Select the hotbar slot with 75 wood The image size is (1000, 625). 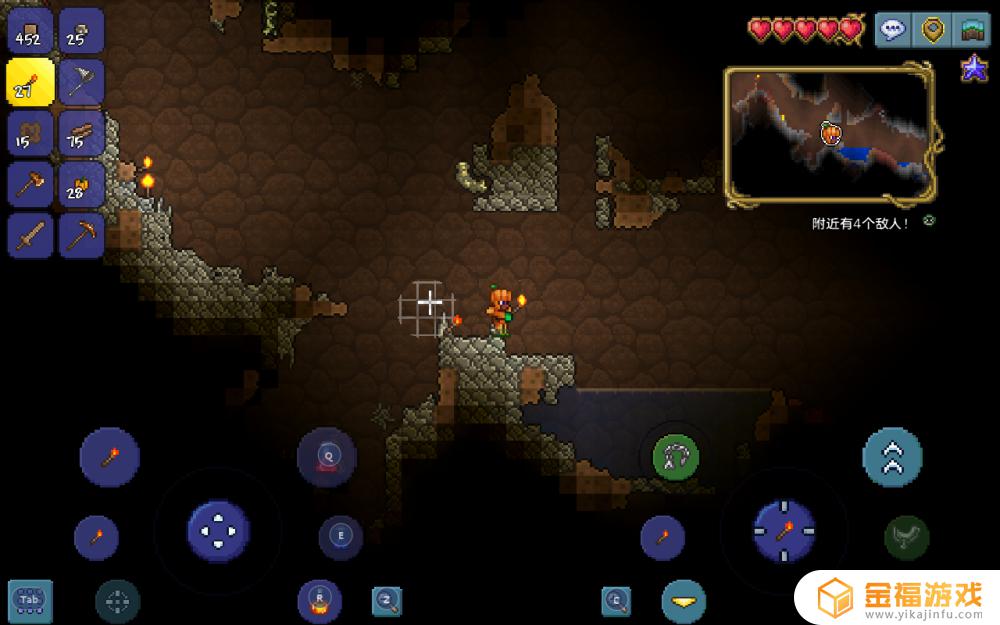coord(80,134)
